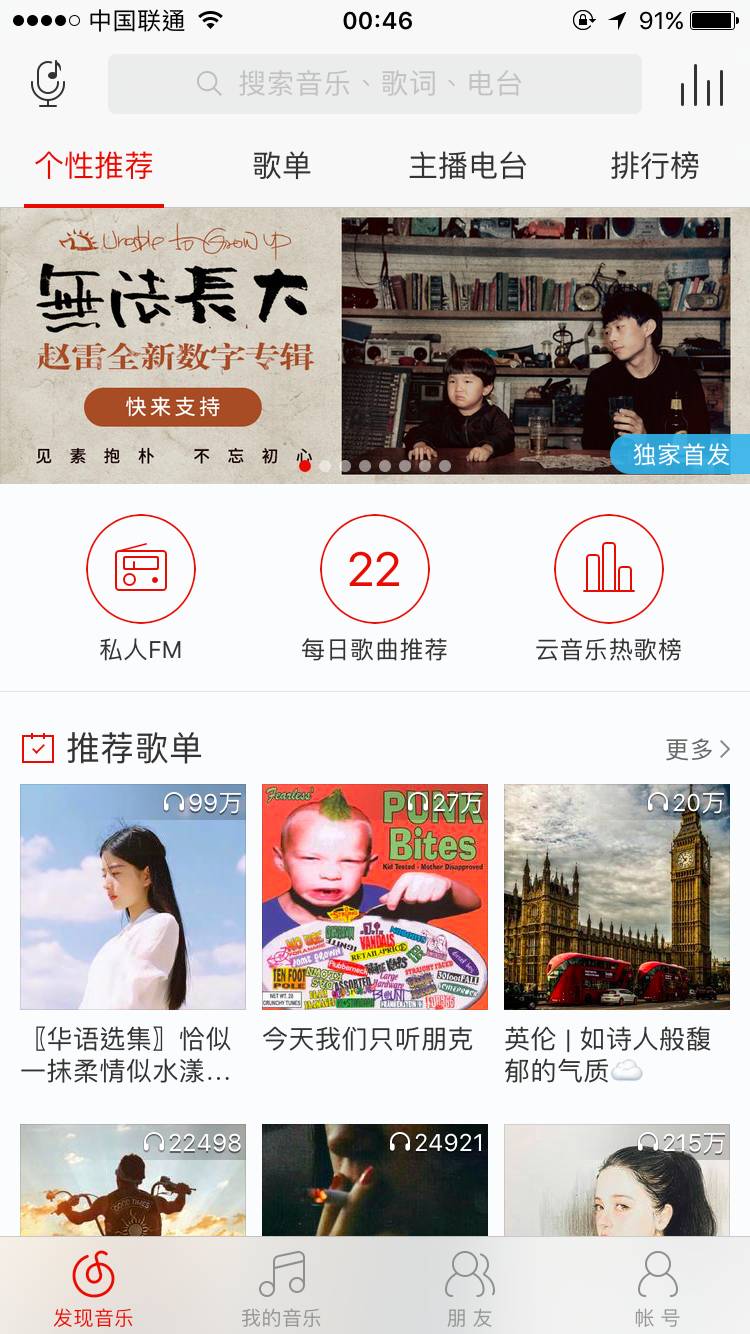Switch to the 歌单 tab
This screenshot has height=1334, width=750.
[281, 166]
